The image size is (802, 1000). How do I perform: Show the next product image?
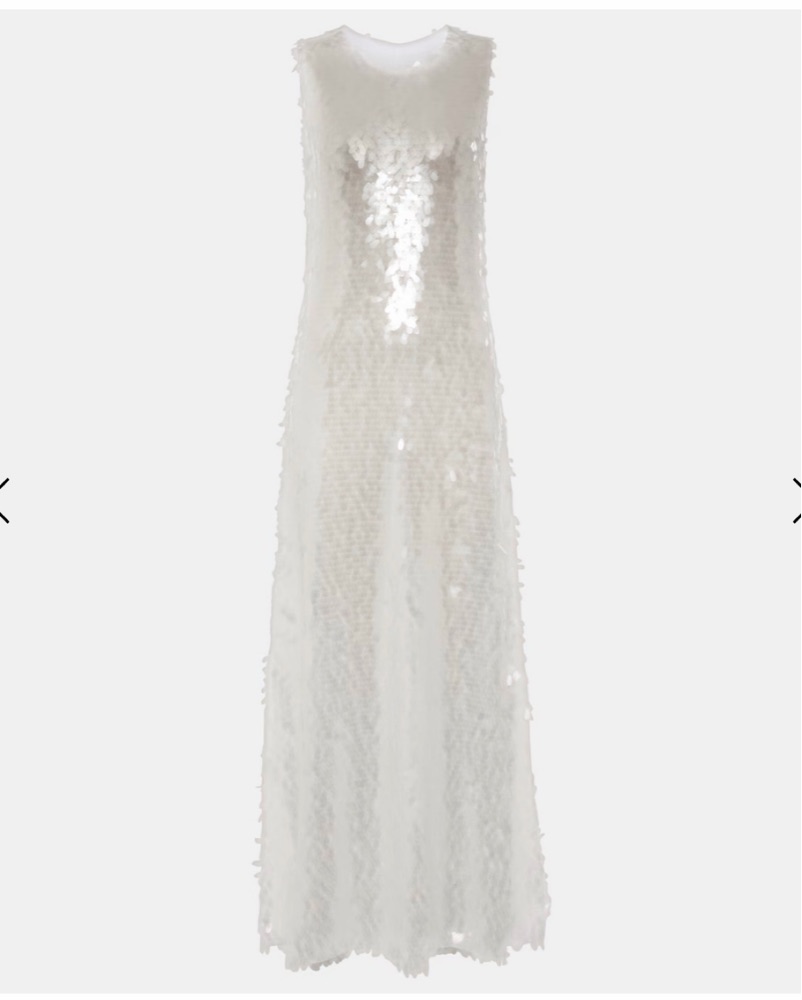coord(796,500)
